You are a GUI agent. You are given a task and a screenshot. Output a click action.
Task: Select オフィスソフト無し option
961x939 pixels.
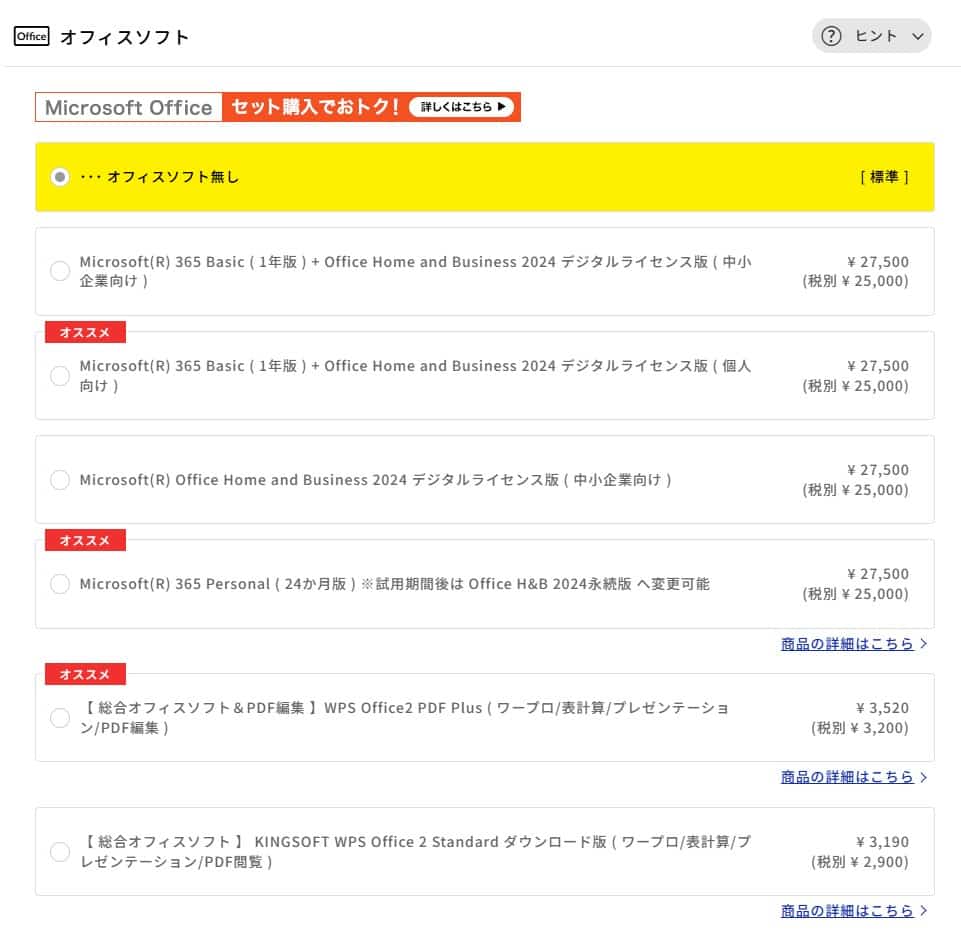(60, 177)
